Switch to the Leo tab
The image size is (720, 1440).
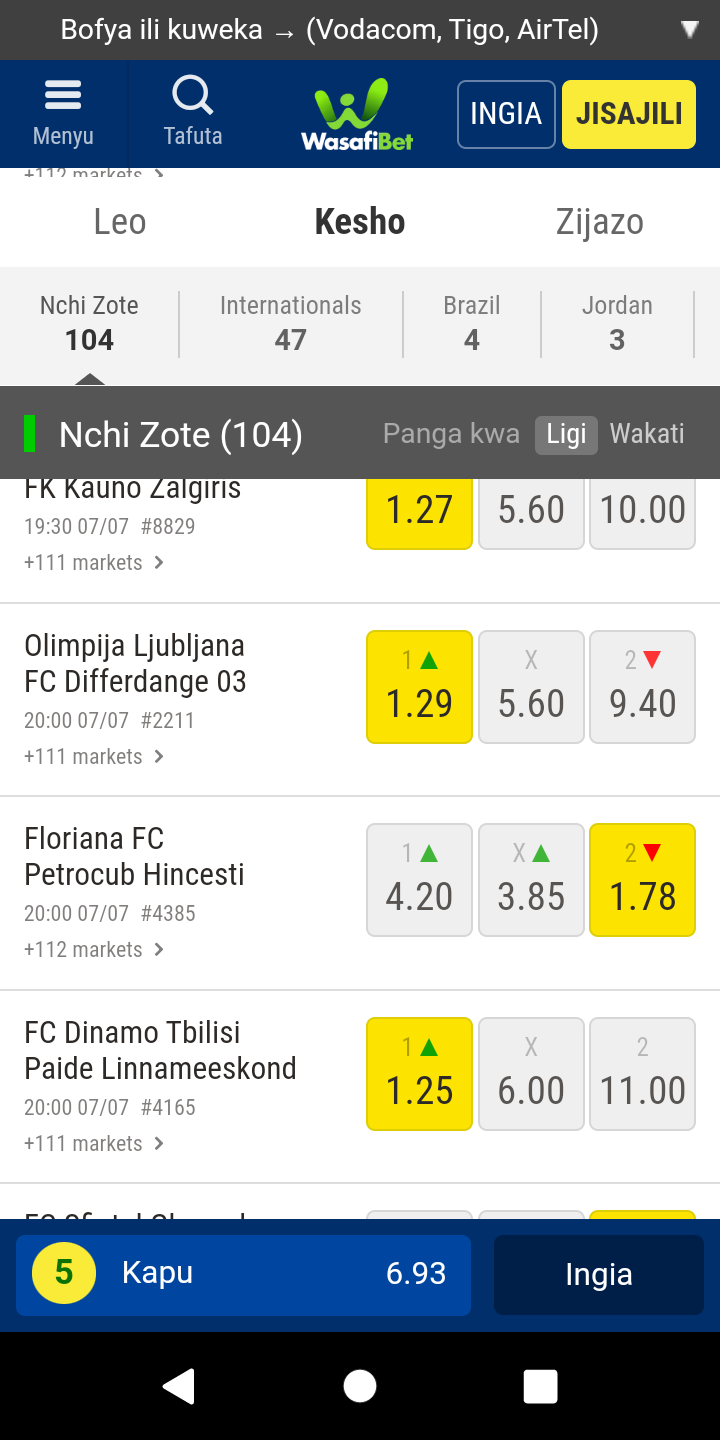coord(120,222)
